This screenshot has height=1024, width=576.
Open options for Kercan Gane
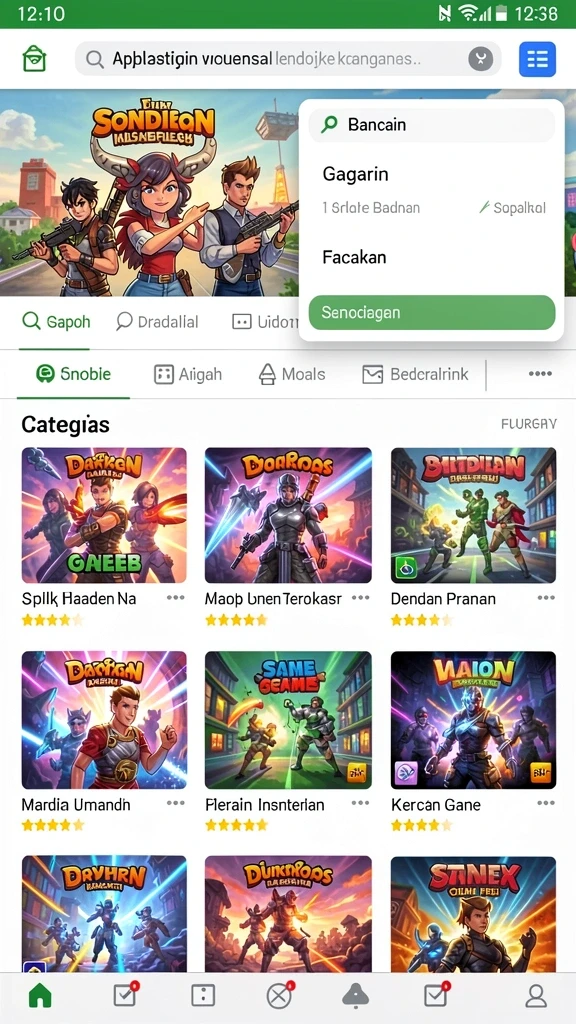546,804
